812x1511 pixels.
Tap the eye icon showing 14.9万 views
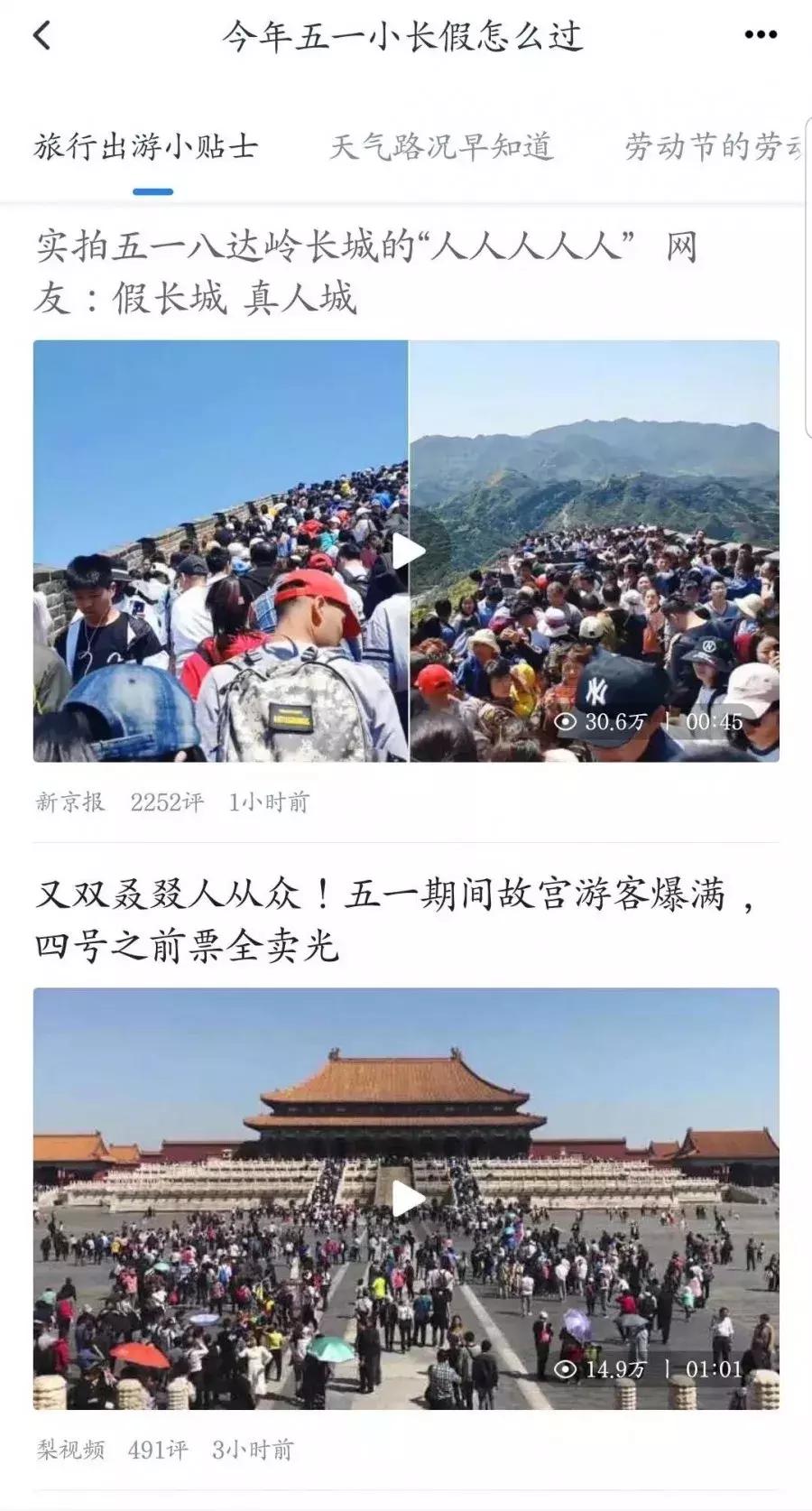566,1367
